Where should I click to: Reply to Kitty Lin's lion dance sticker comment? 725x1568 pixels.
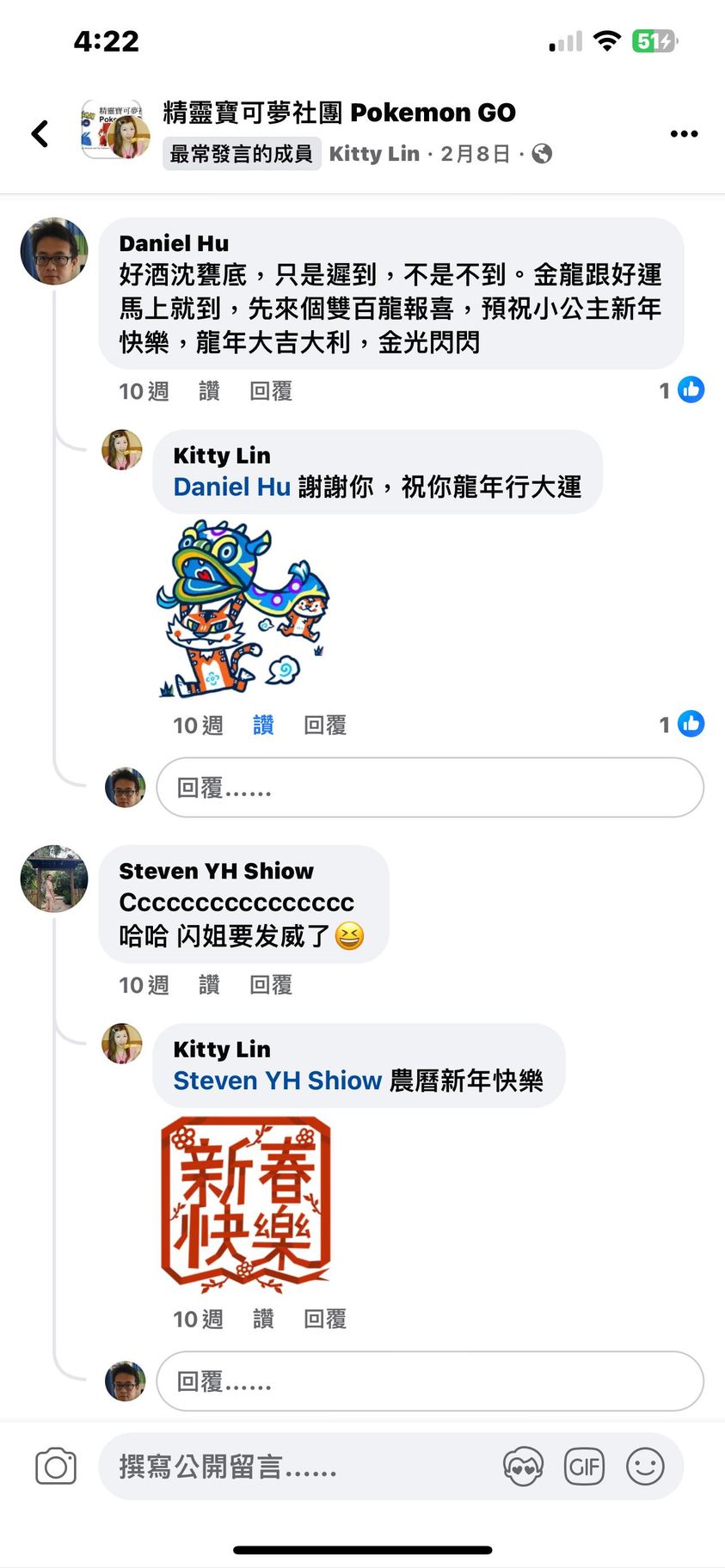click(325, 725)
